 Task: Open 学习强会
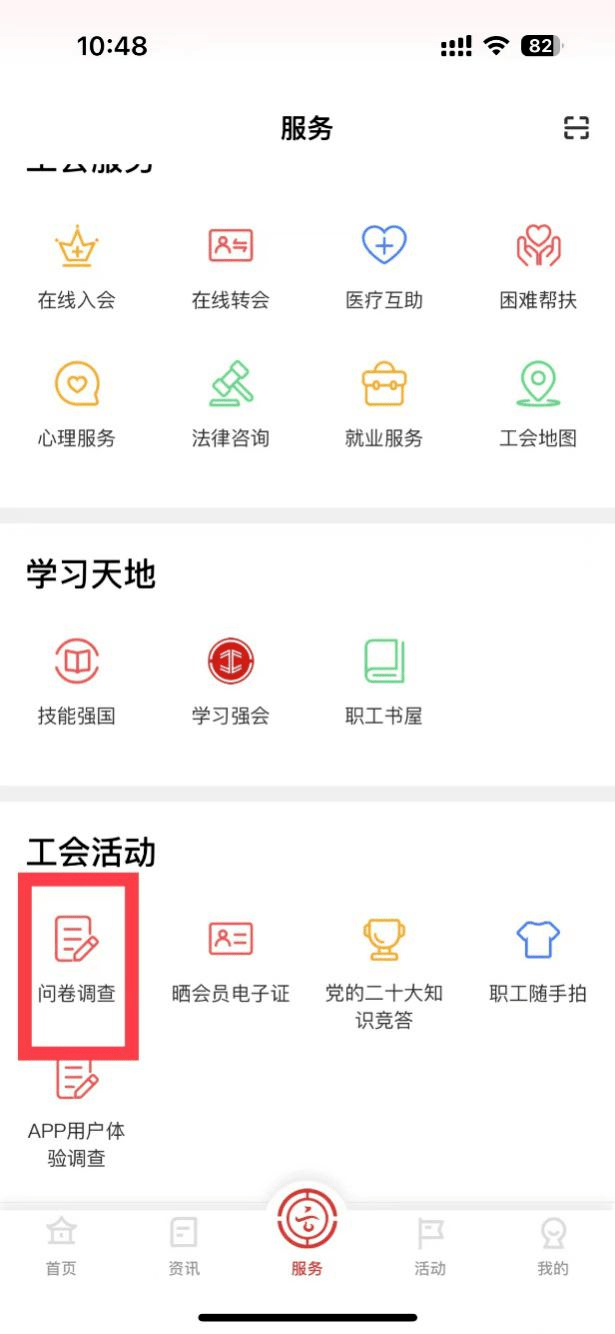click(230, 680)
